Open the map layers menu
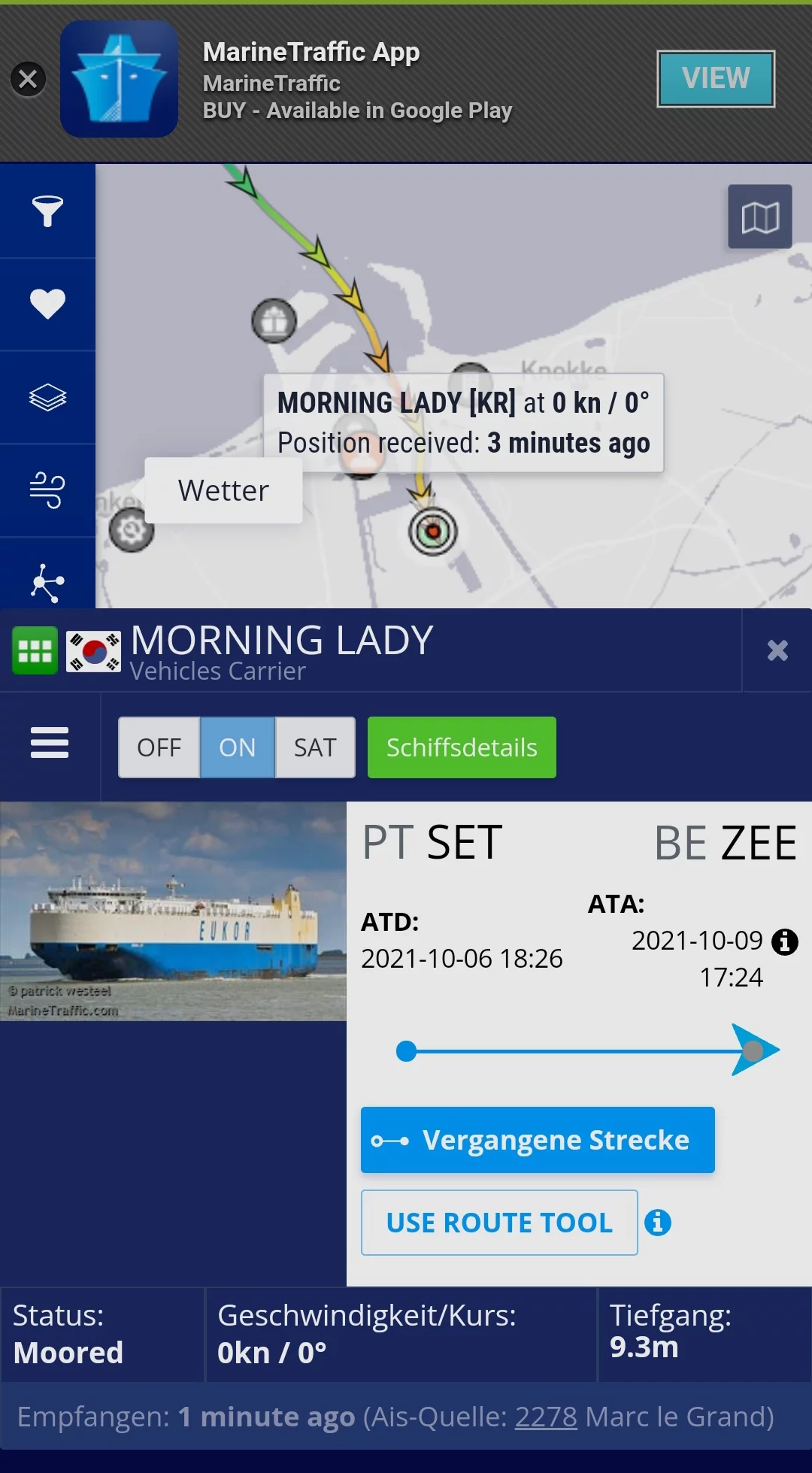Image resolution: width=812 pixels, height=1473 pixels. point(47,398)
